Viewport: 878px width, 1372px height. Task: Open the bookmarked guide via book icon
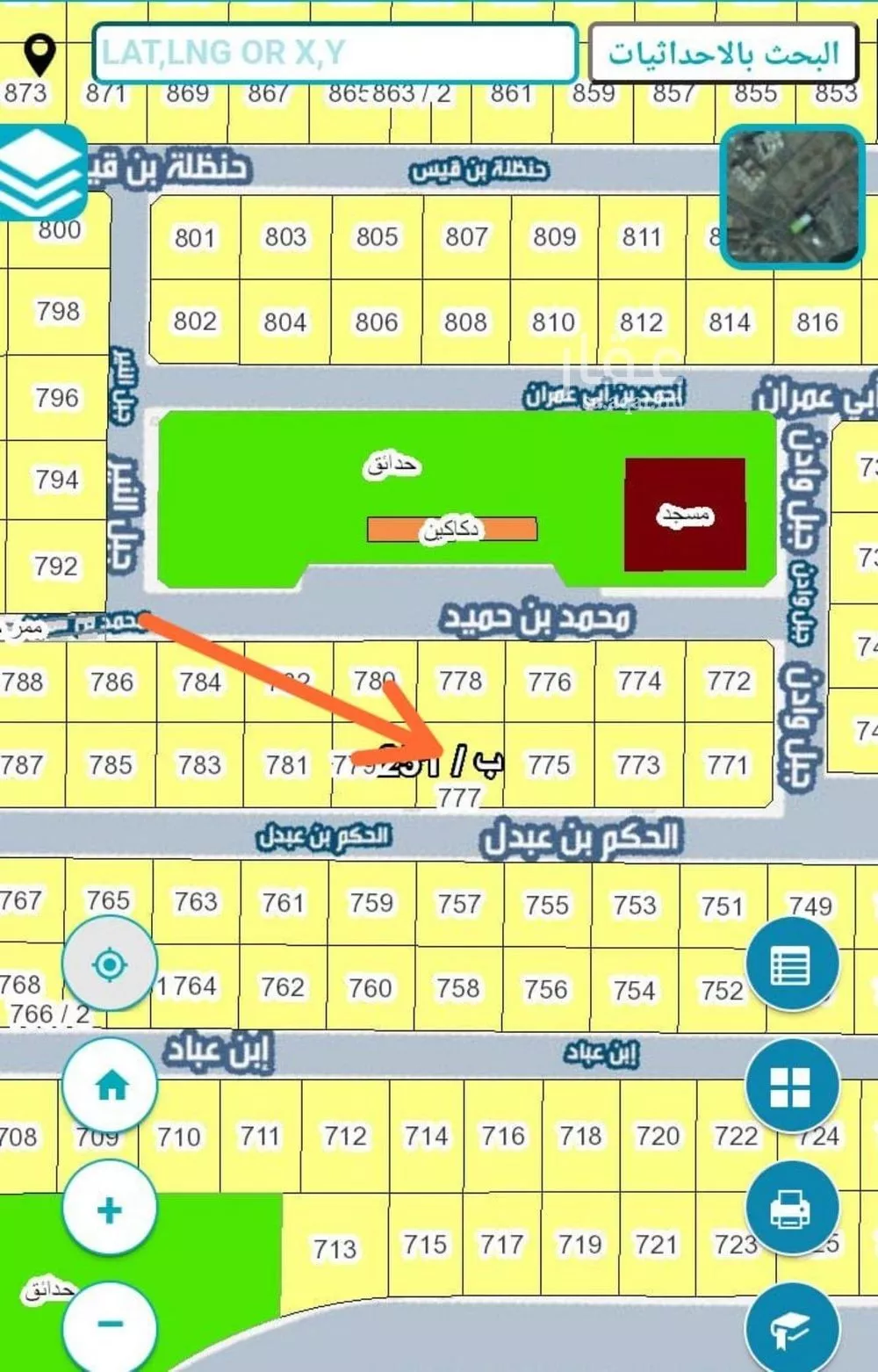793,1328
